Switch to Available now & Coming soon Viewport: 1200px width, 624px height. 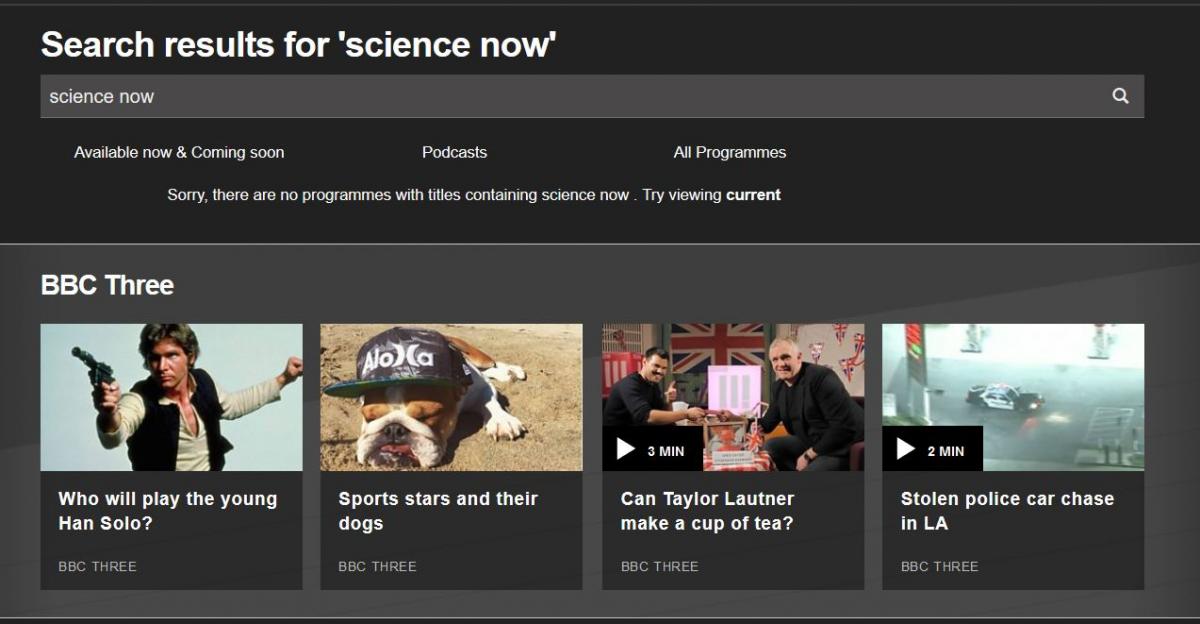click(x=179, y=152)
